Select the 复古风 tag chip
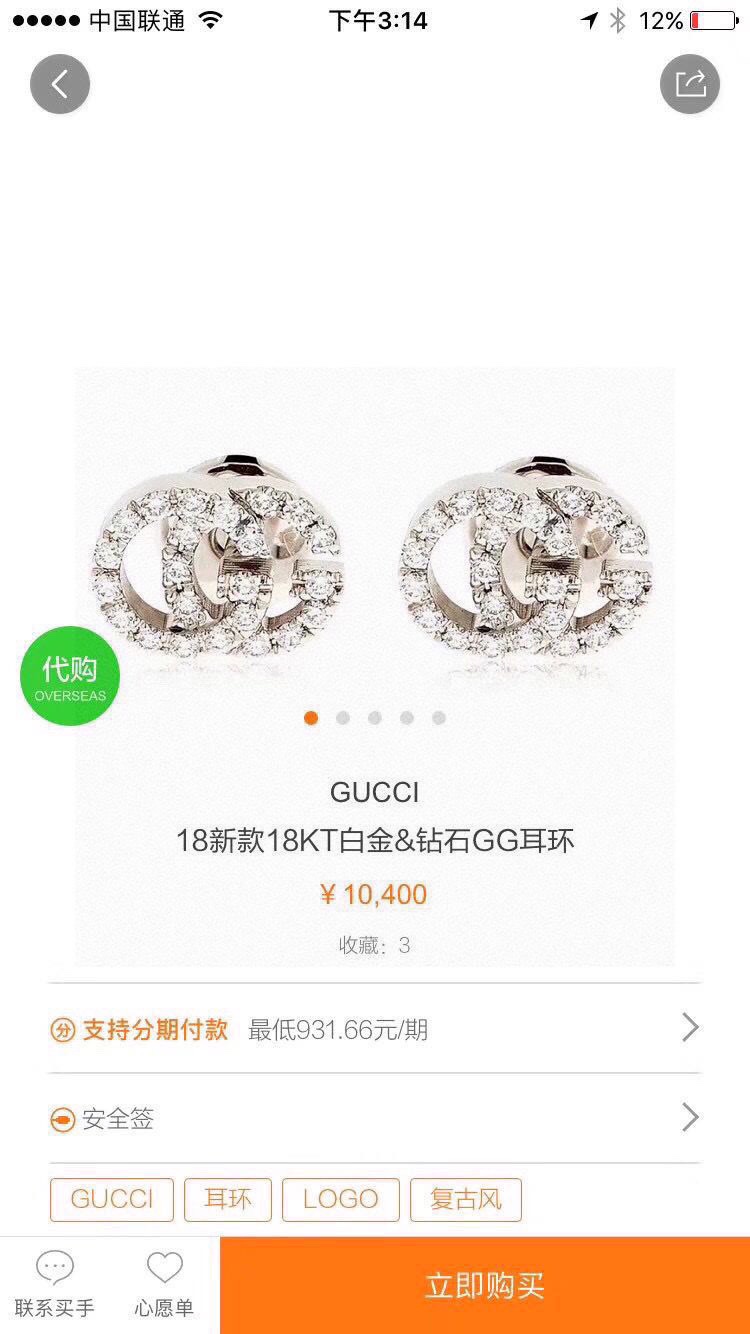The image size is (750, 1334). pyautogui.click(x=465, y=1199)
